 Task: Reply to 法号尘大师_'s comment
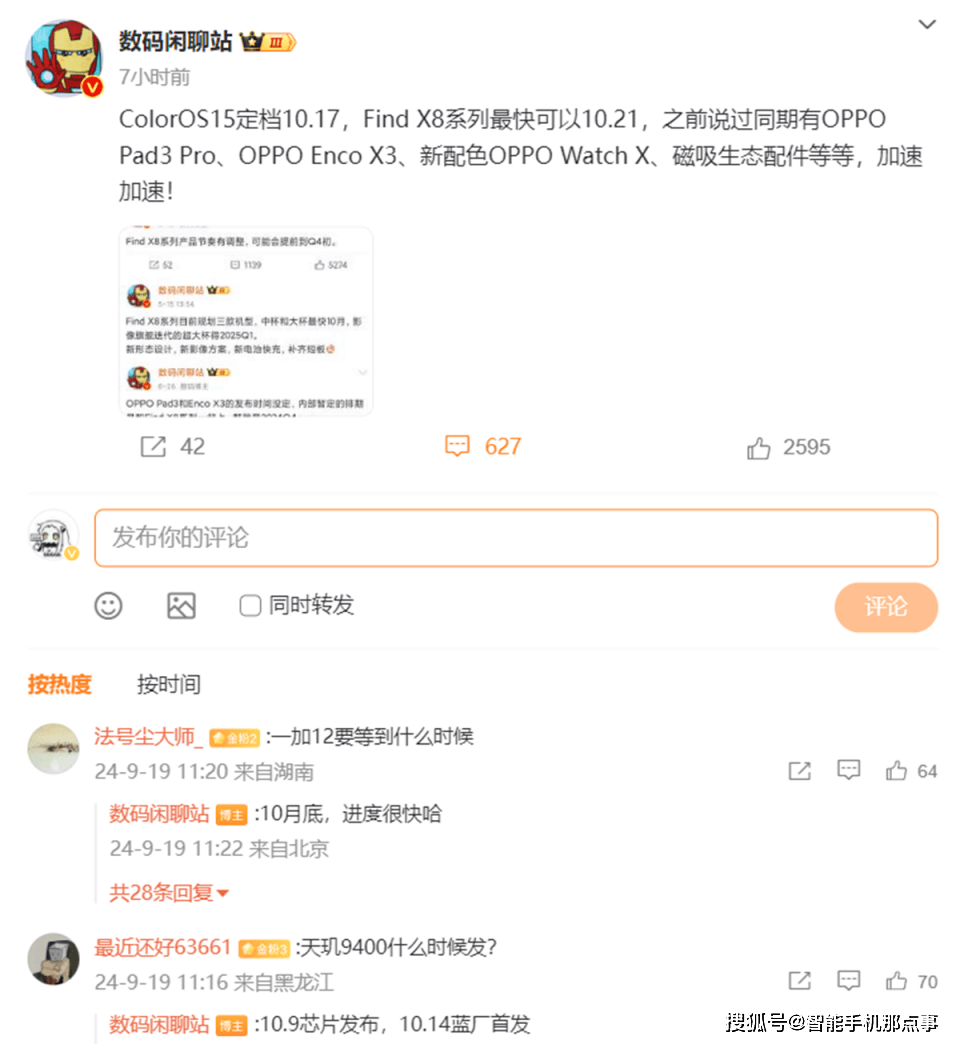point(848,771)
